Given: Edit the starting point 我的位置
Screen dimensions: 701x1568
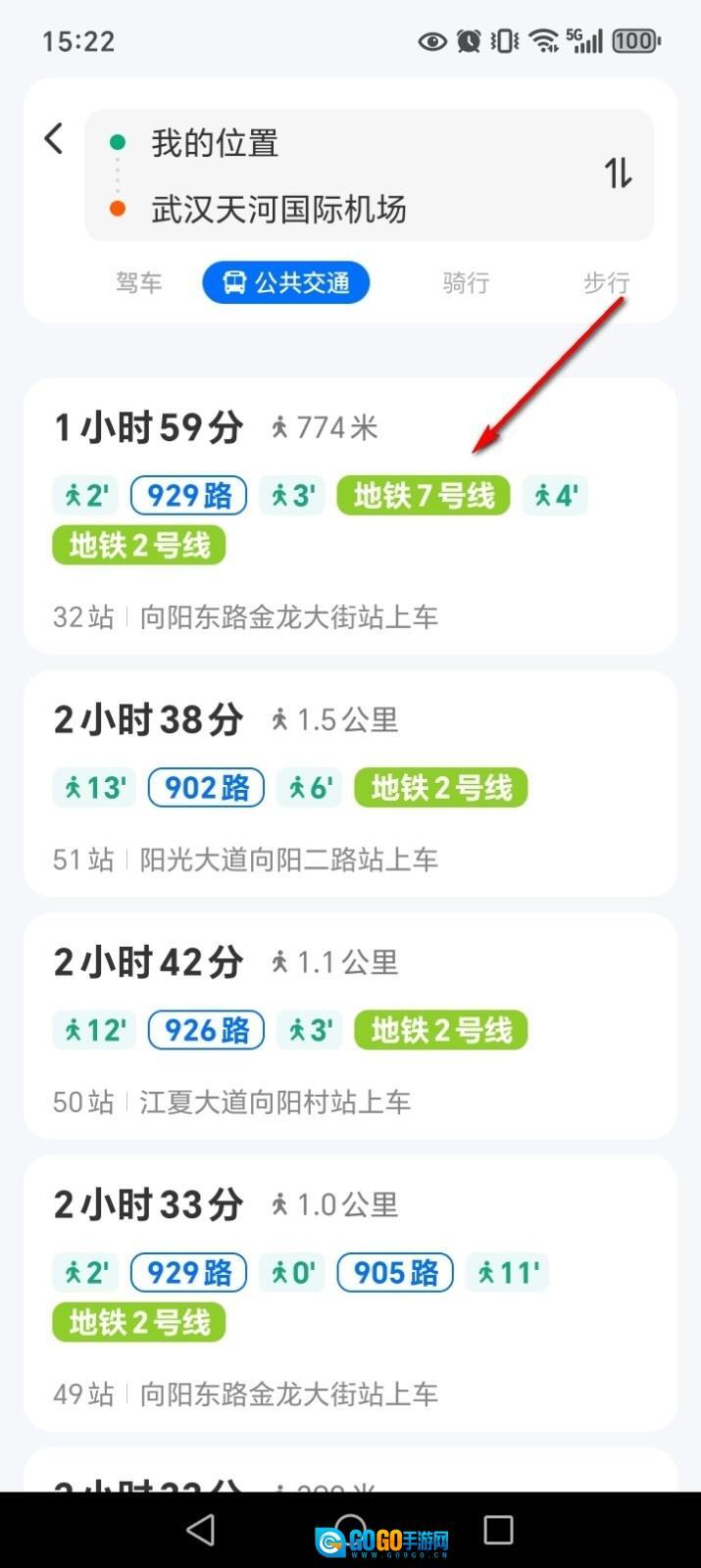Looking at the screenshot, I should click(x=216, y=143).
